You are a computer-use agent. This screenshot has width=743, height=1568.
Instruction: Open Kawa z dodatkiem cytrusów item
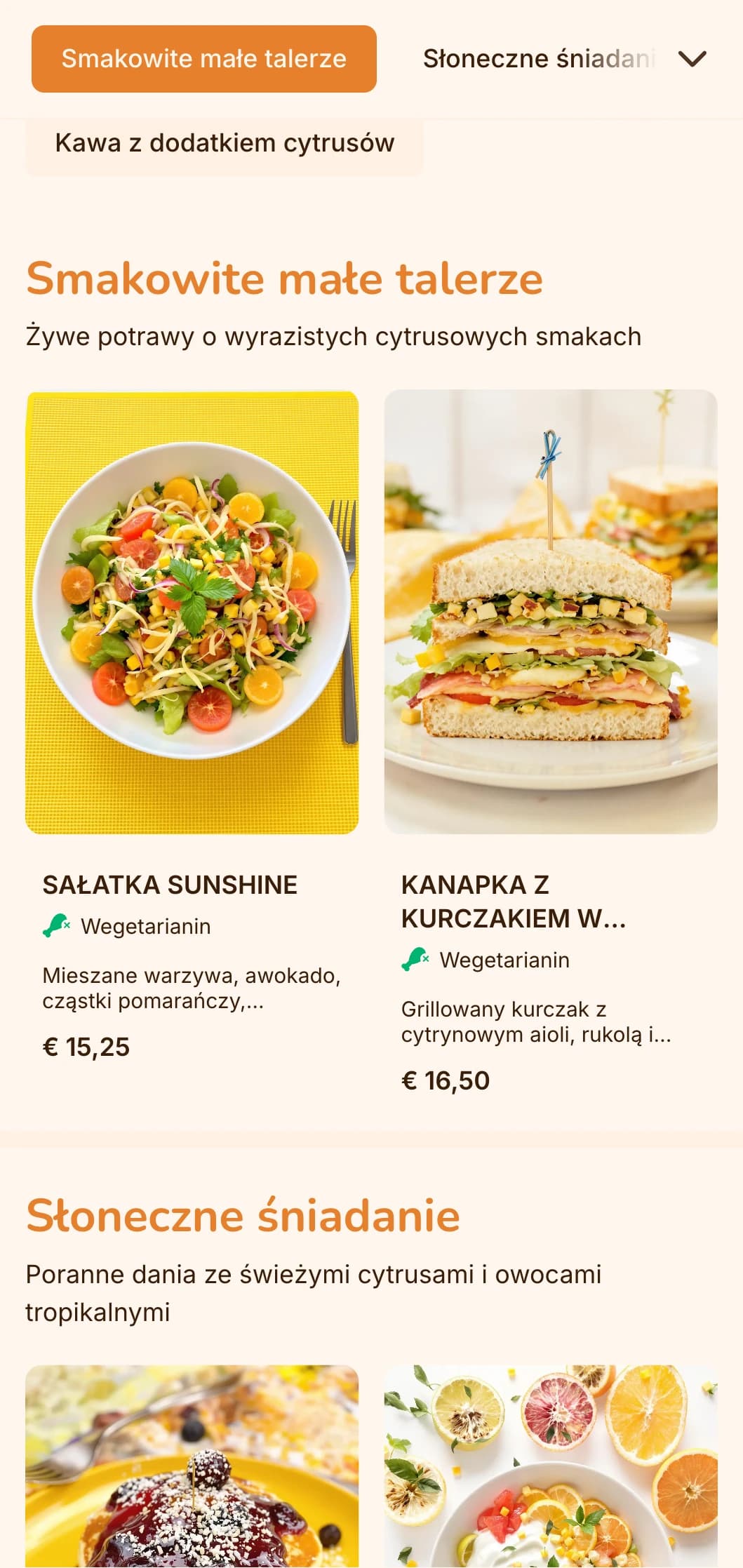(225, 143)
